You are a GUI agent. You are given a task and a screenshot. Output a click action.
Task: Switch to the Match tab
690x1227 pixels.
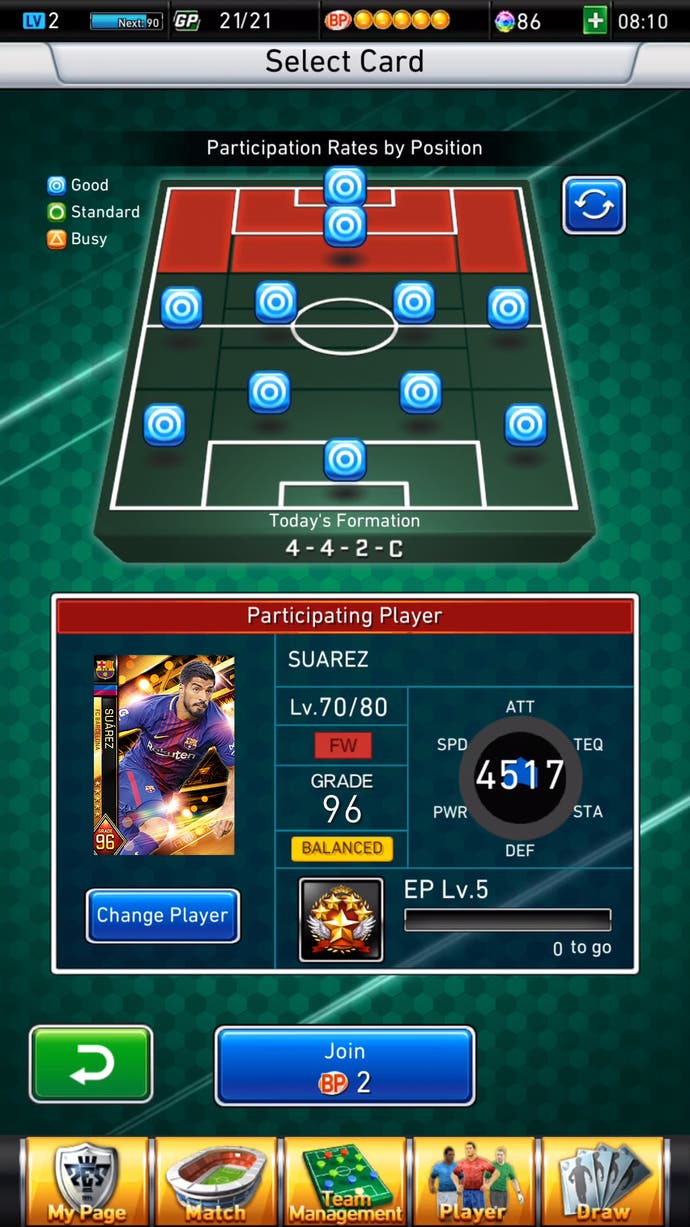click(216, 1182)
